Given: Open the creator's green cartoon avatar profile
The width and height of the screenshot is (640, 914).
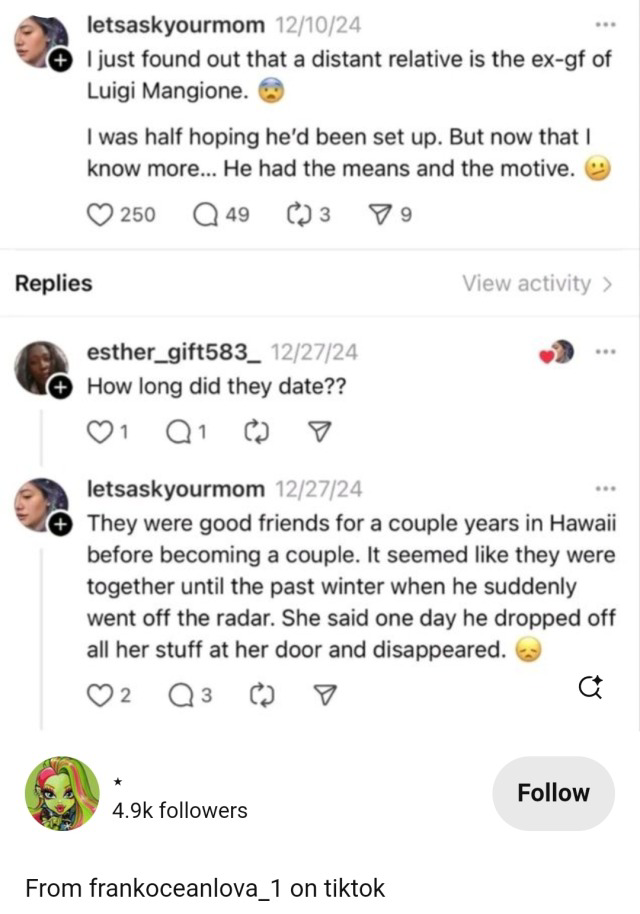Looking at the screenshot, I should click(x=62, y=793).
